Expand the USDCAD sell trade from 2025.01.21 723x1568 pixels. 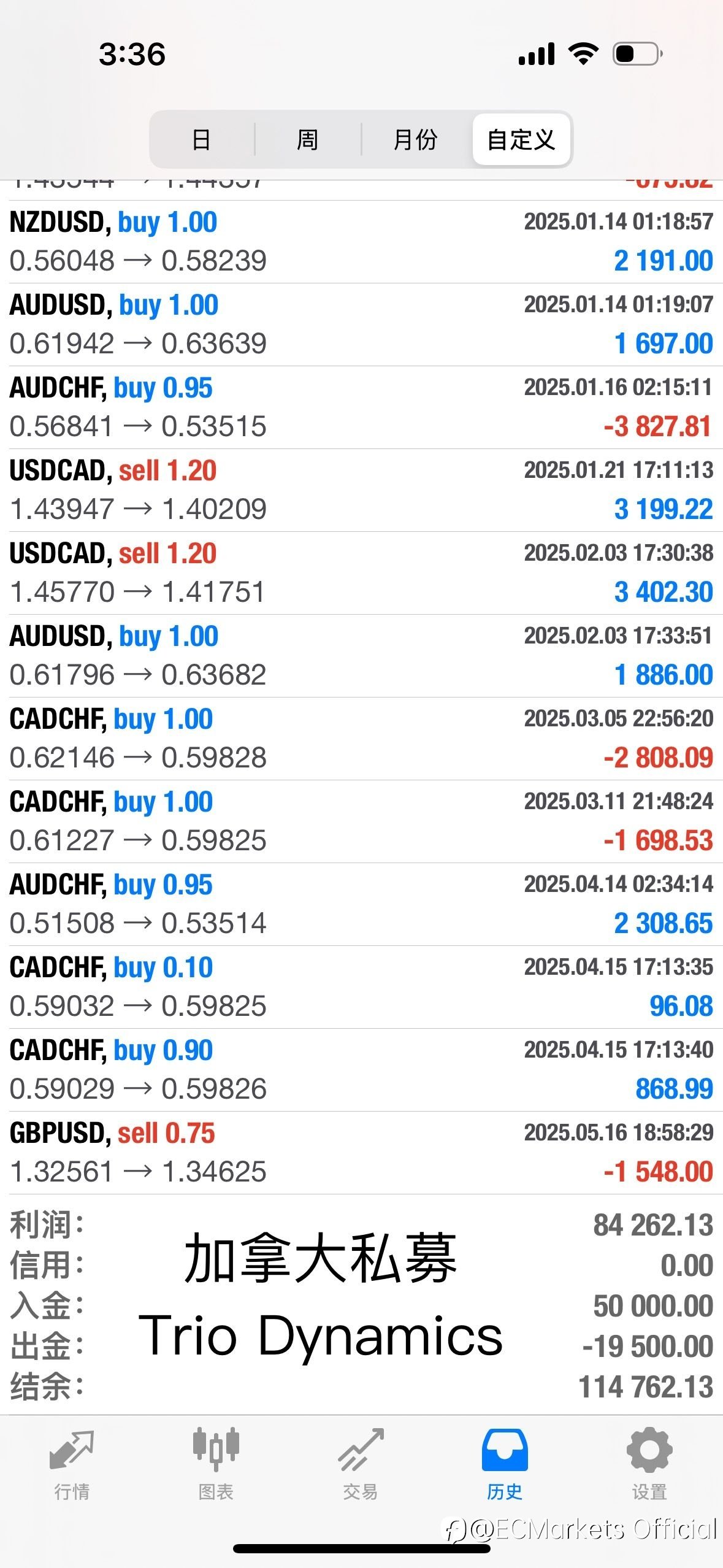(361, 490)
